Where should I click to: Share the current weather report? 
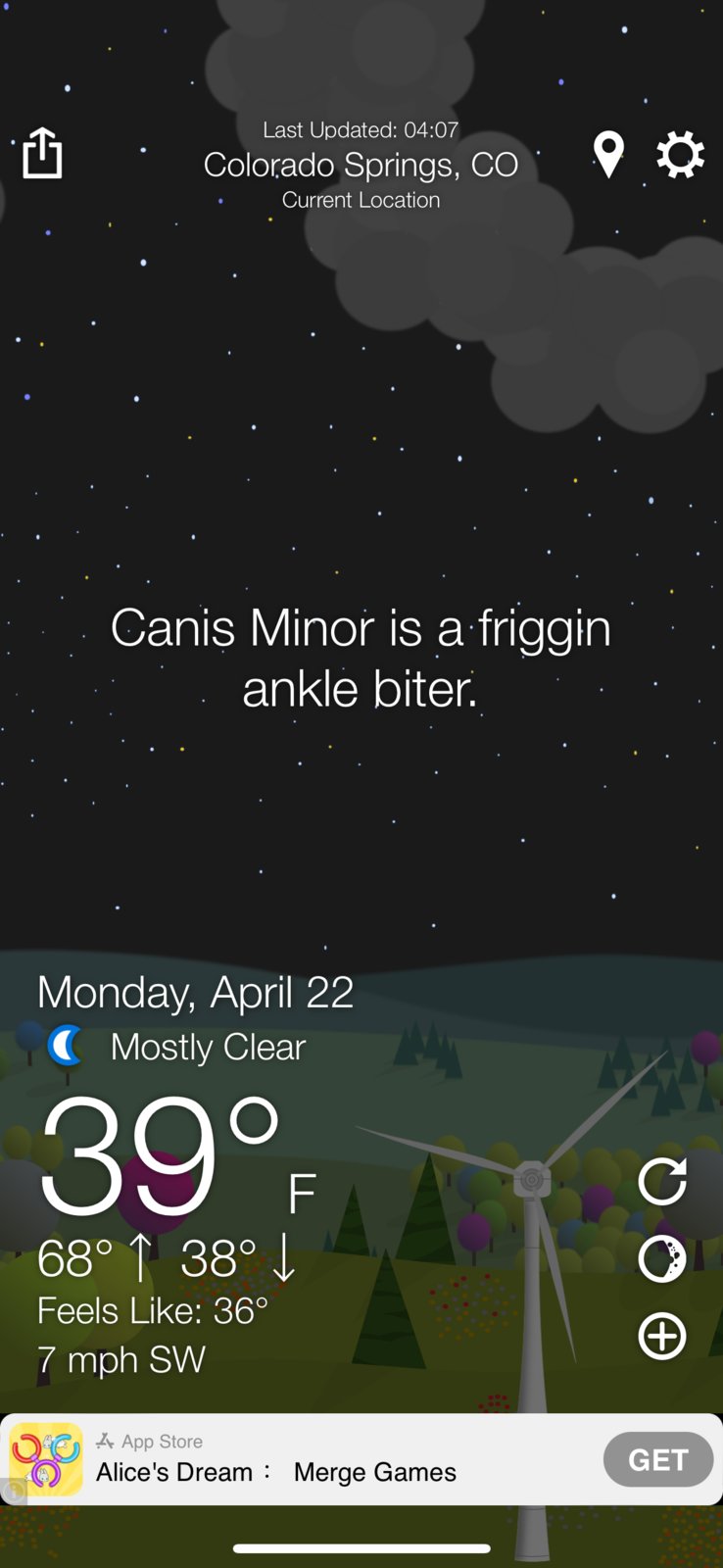point(42,154)
